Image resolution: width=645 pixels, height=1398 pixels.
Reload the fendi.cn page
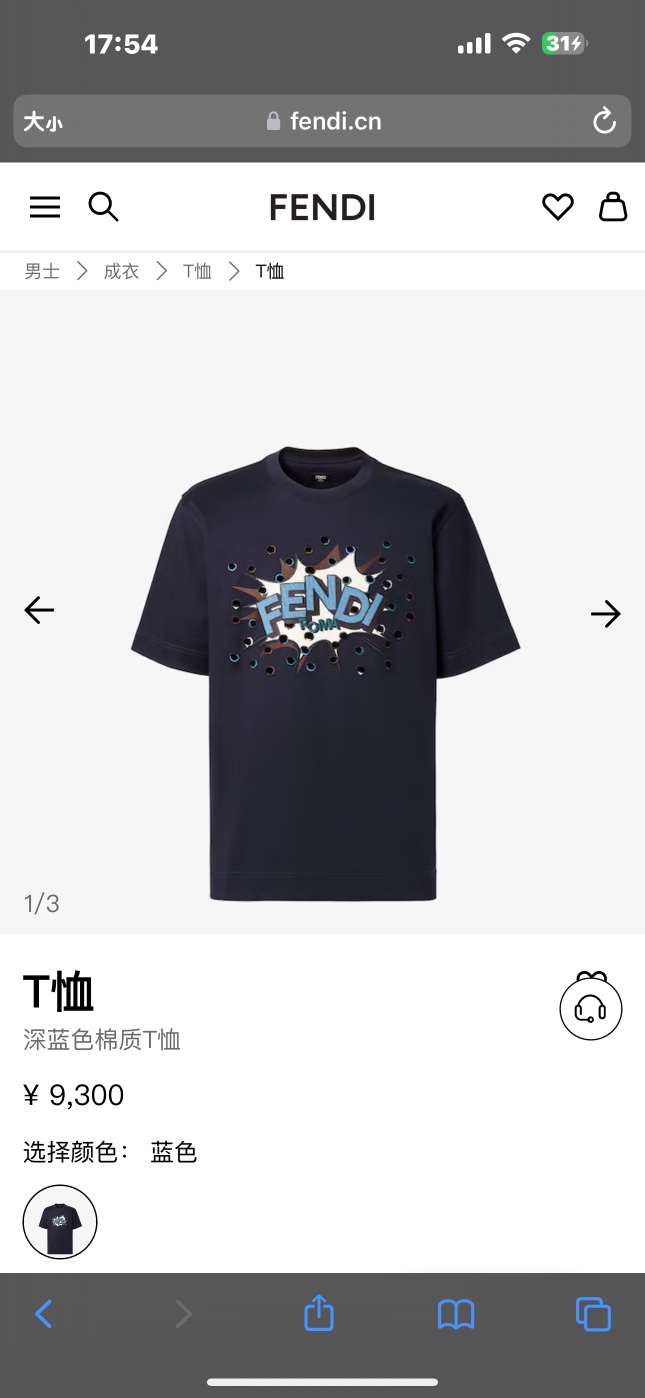pos(604,122)
